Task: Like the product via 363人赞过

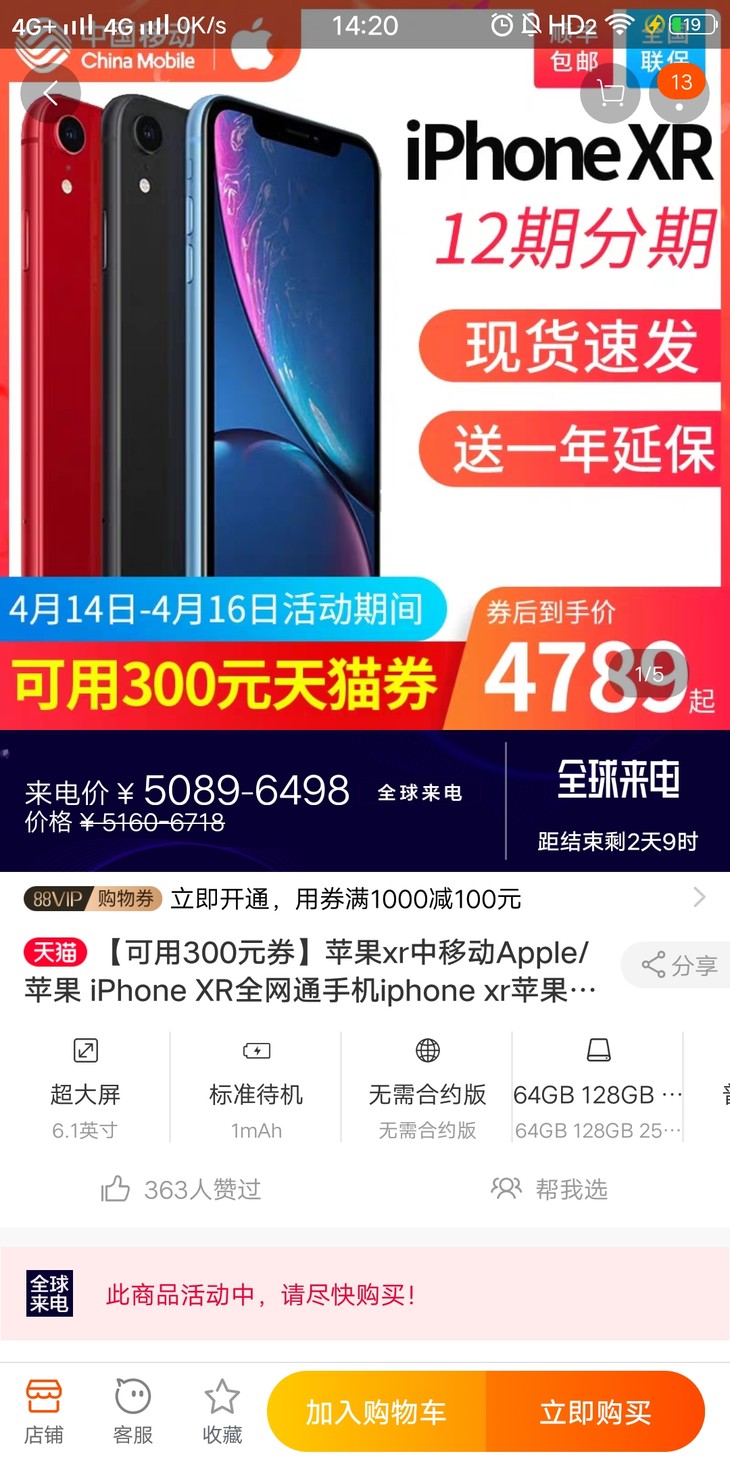Action: point(182,1189)
